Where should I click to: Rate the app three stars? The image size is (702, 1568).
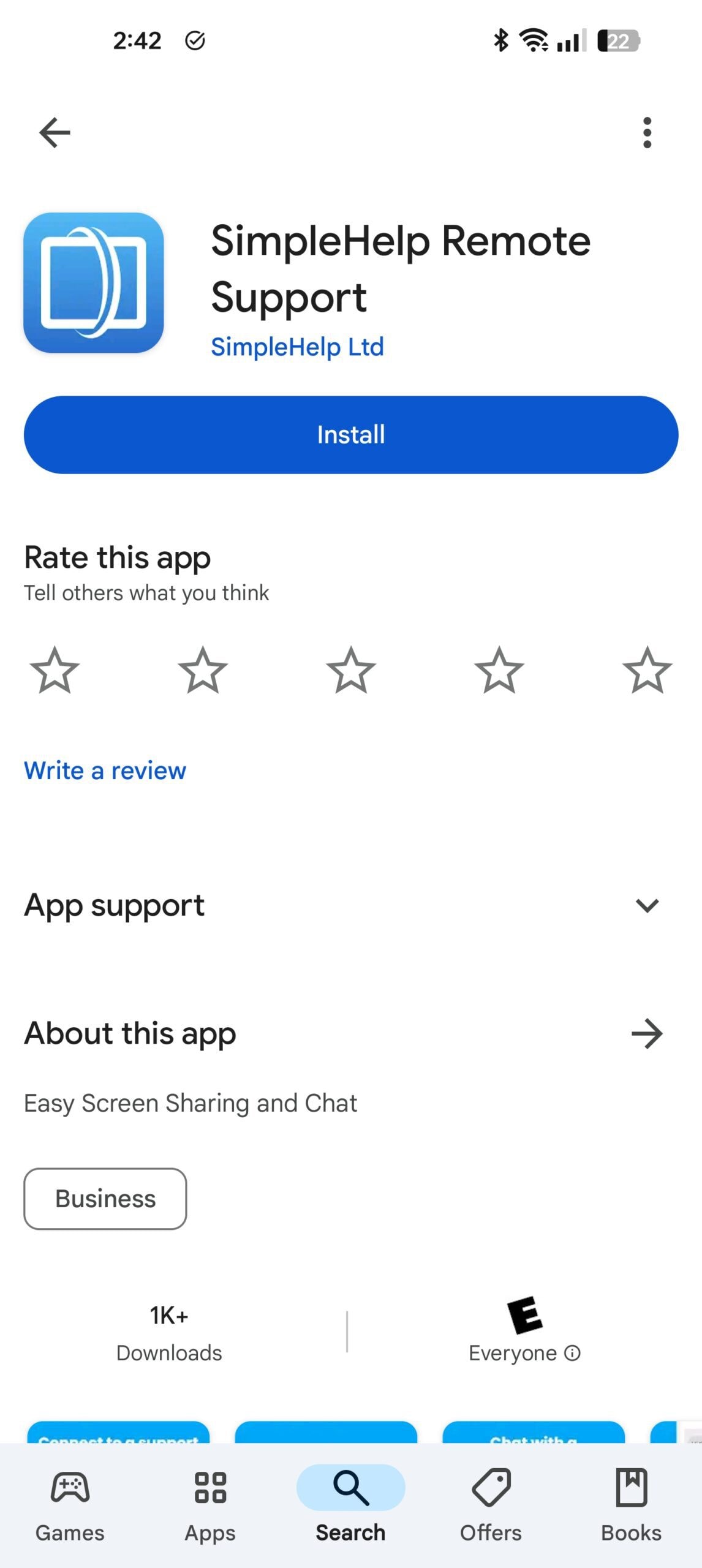pyautogui.click(x=351, y=669)
